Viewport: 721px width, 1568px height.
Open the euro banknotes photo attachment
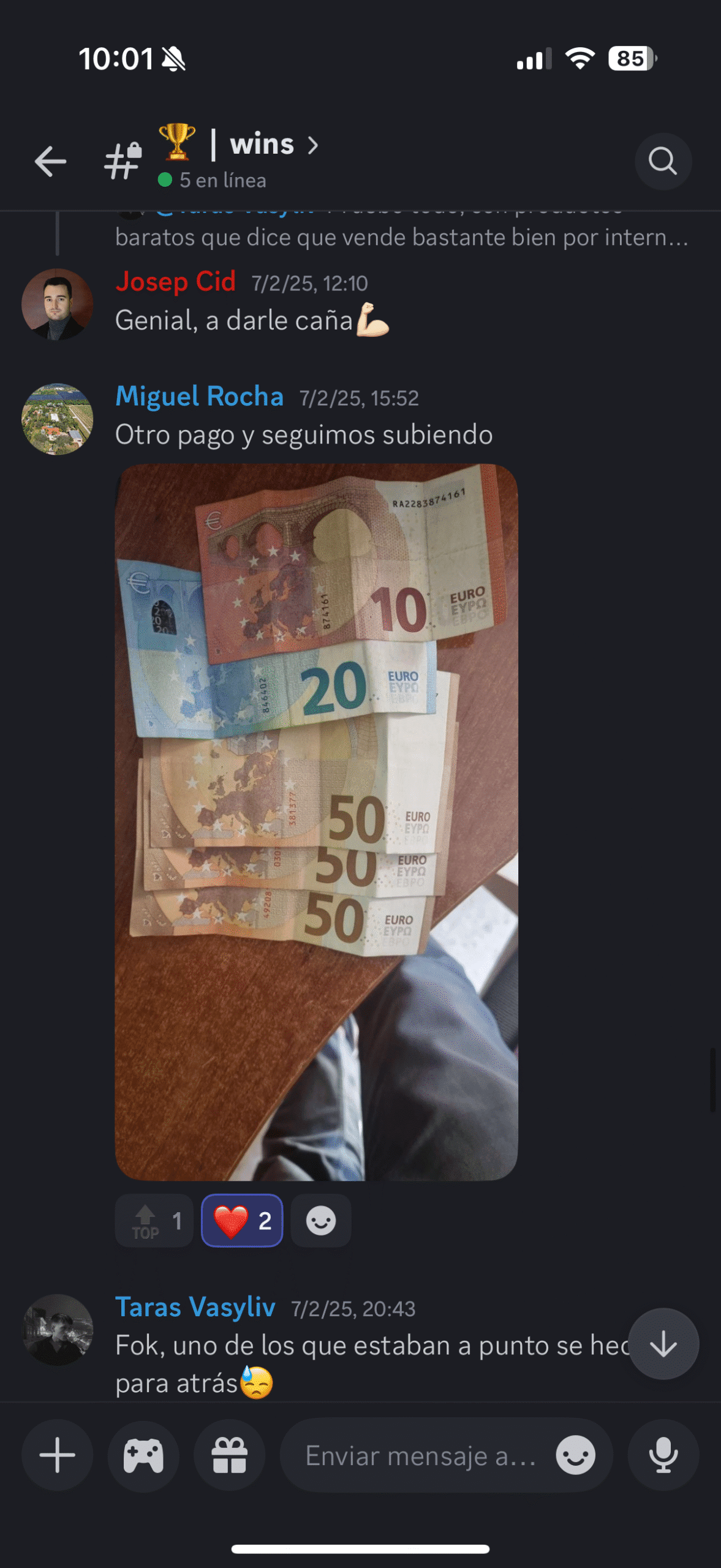(x=316, y=821)
